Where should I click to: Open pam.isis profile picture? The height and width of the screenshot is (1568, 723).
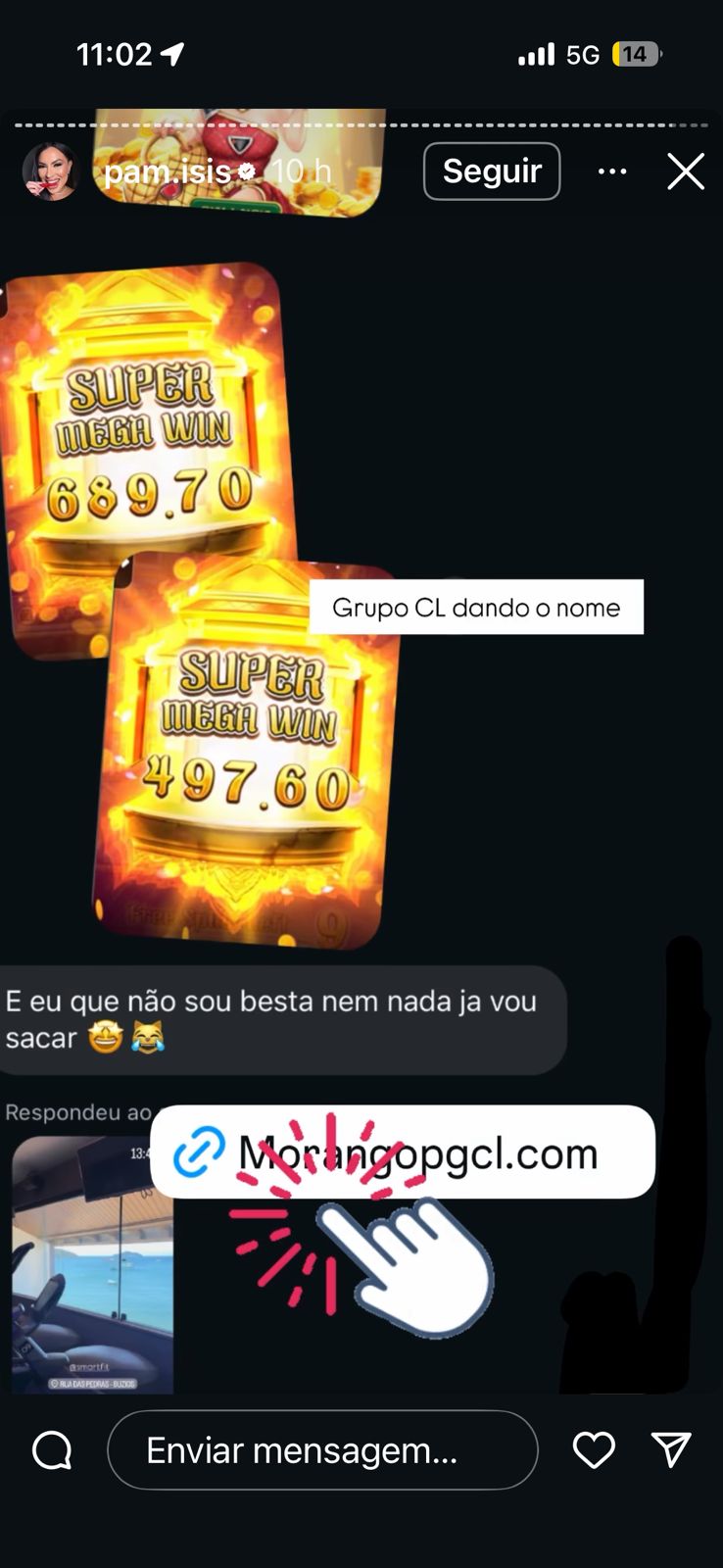50,171
